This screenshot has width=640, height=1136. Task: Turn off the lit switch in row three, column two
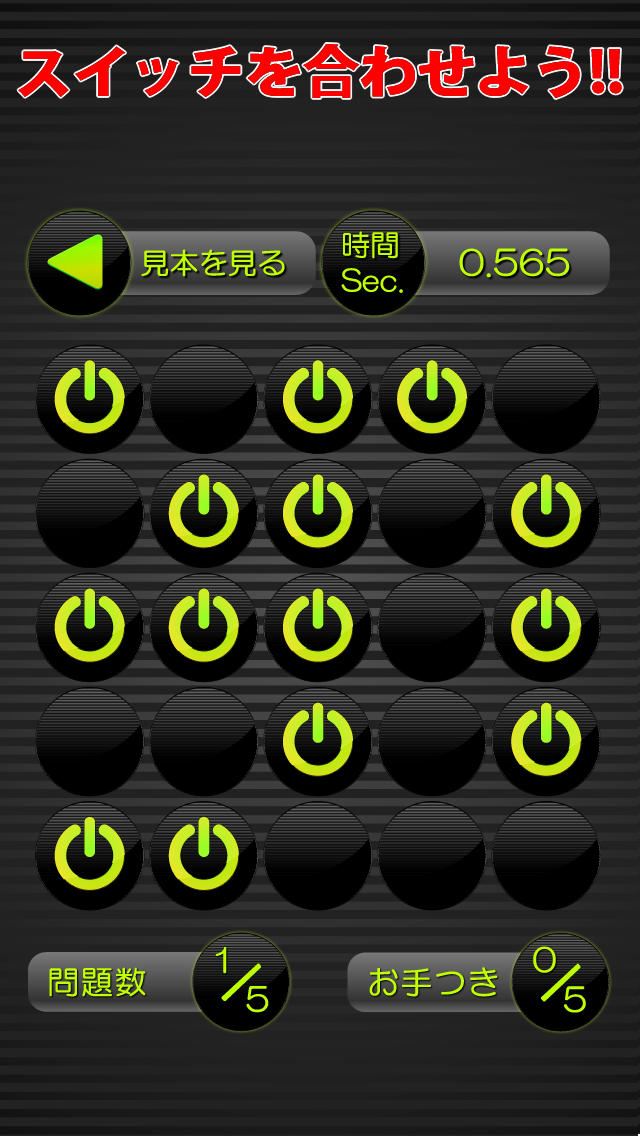point(203,627)
